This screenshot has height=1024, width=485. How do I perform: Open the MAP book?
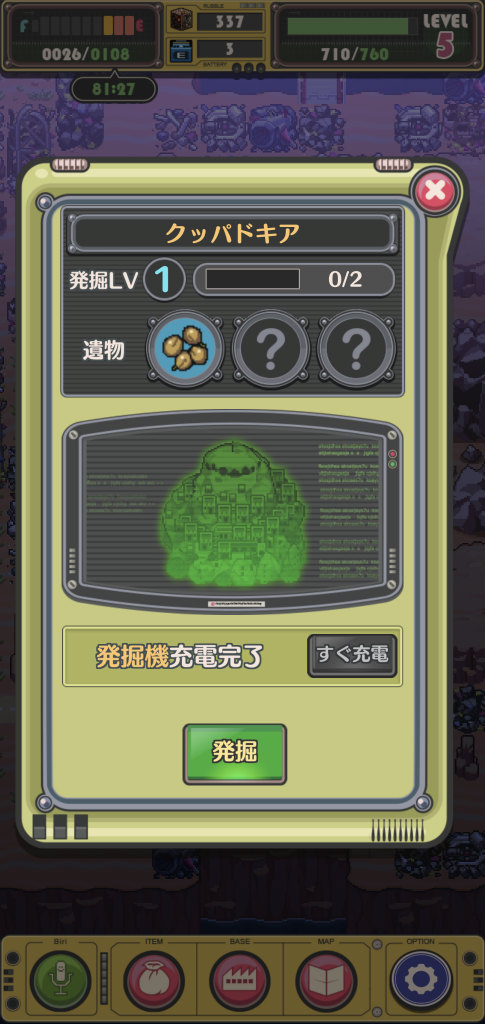326,981
